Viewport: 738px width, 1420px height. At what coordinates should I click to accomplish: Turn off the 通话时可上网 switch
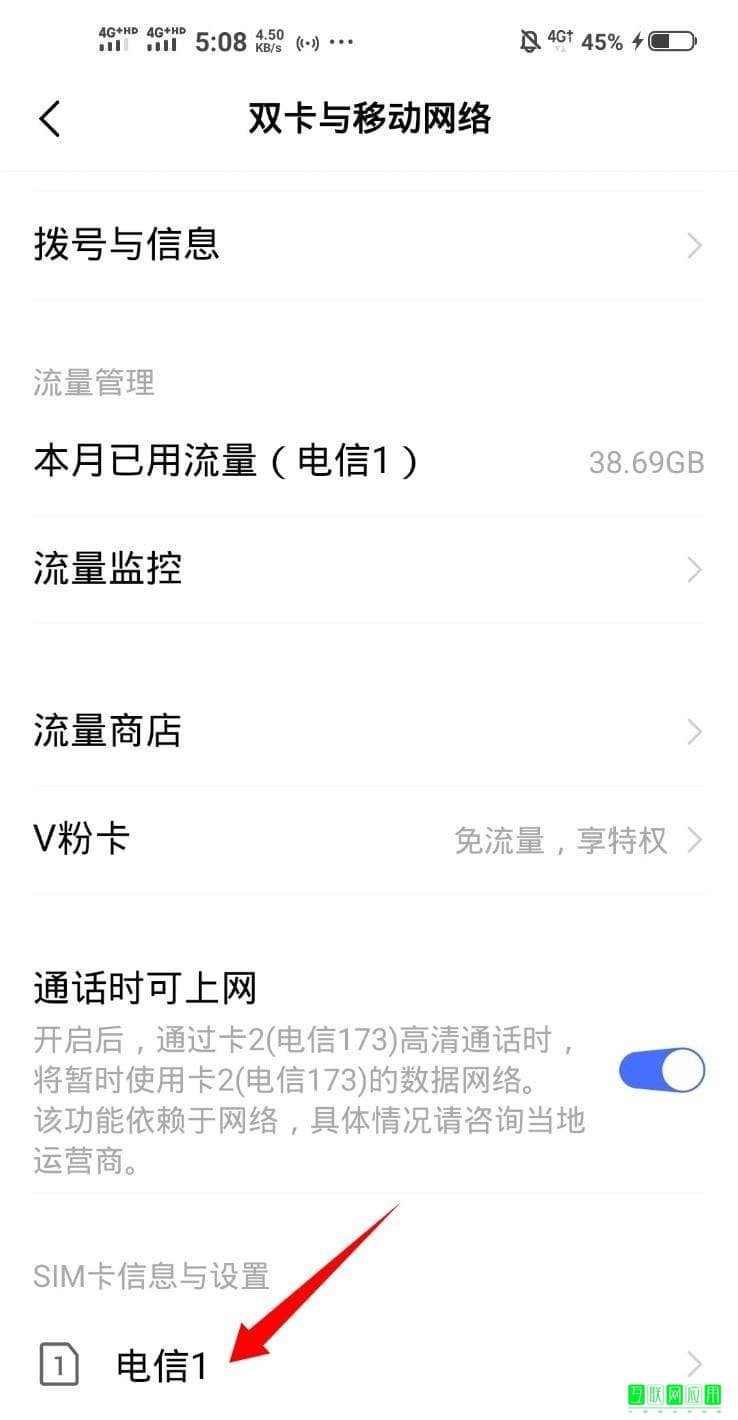(x=662, y=1071)
